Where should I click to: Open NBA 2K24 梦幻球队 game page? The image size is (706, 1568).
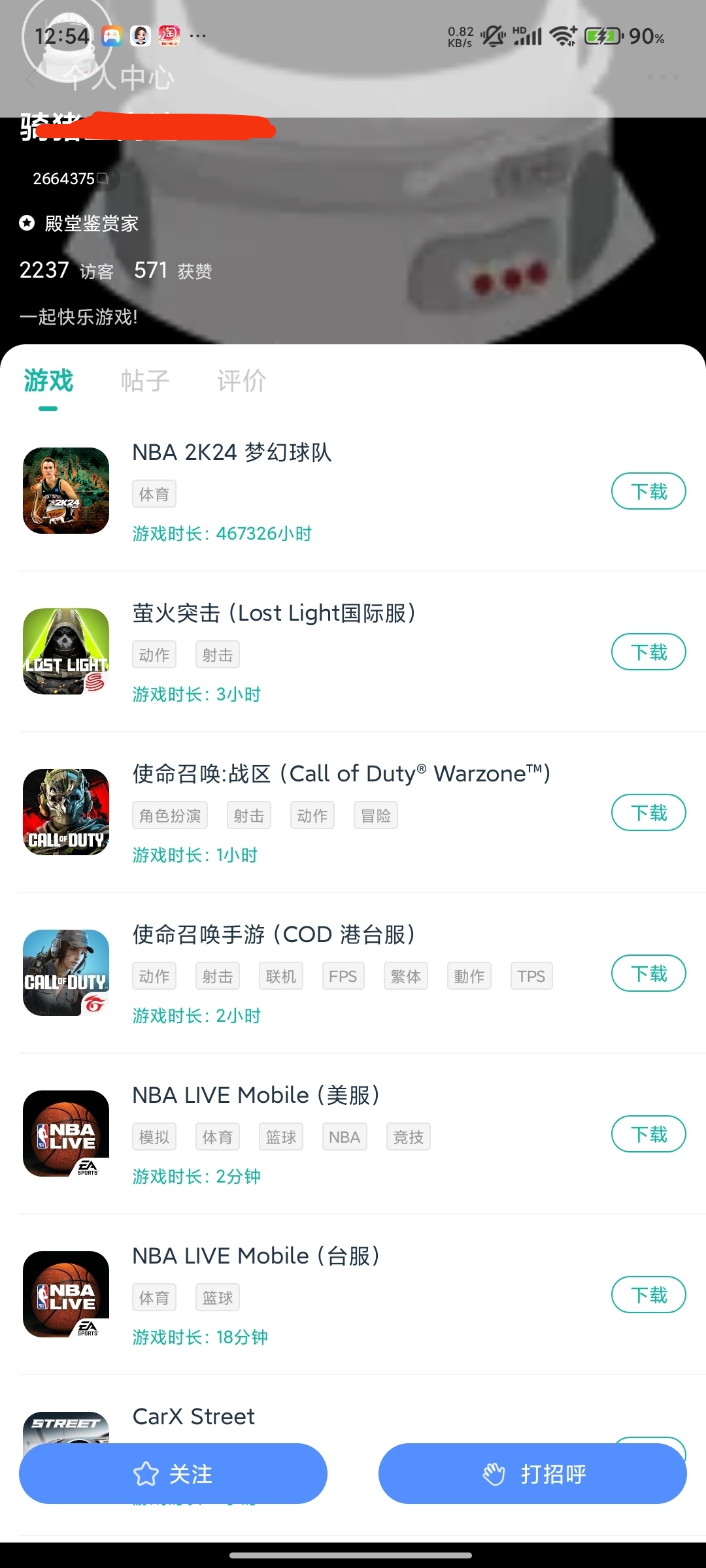[x=231, y=452]
